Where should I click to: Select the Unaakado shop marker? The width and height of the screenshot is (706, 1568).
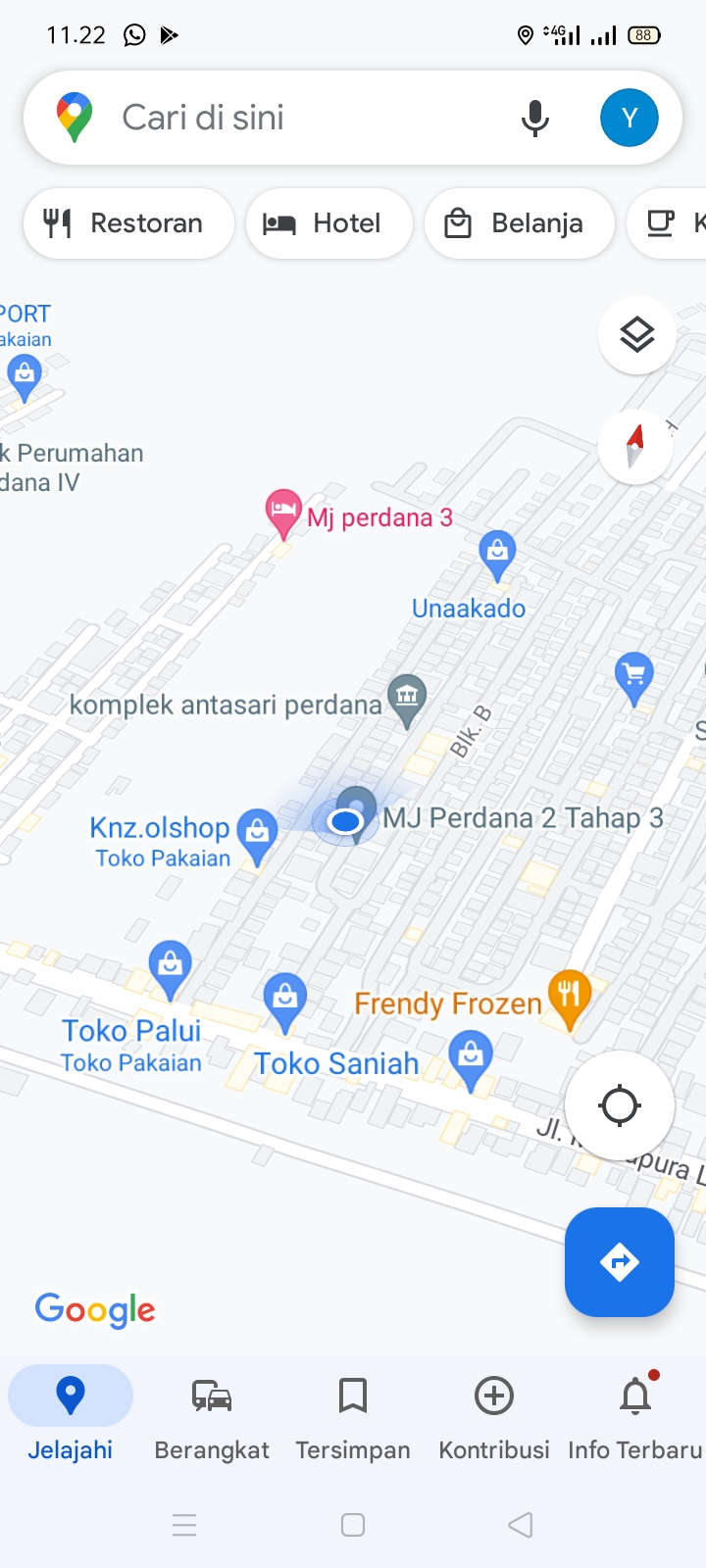pos(497,553)
